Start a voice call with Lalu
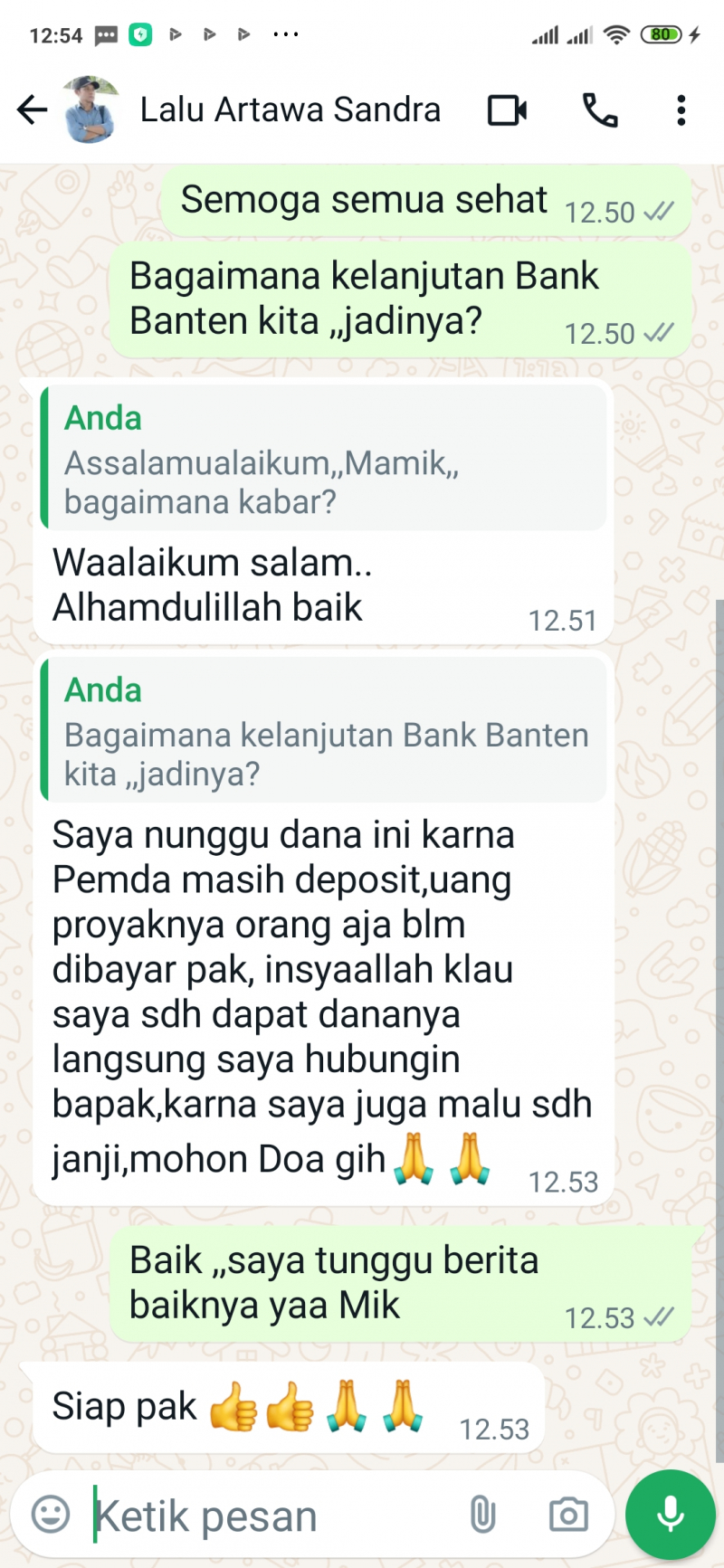The height and width of the screenshot is (1568, 724). click(599, 110)
